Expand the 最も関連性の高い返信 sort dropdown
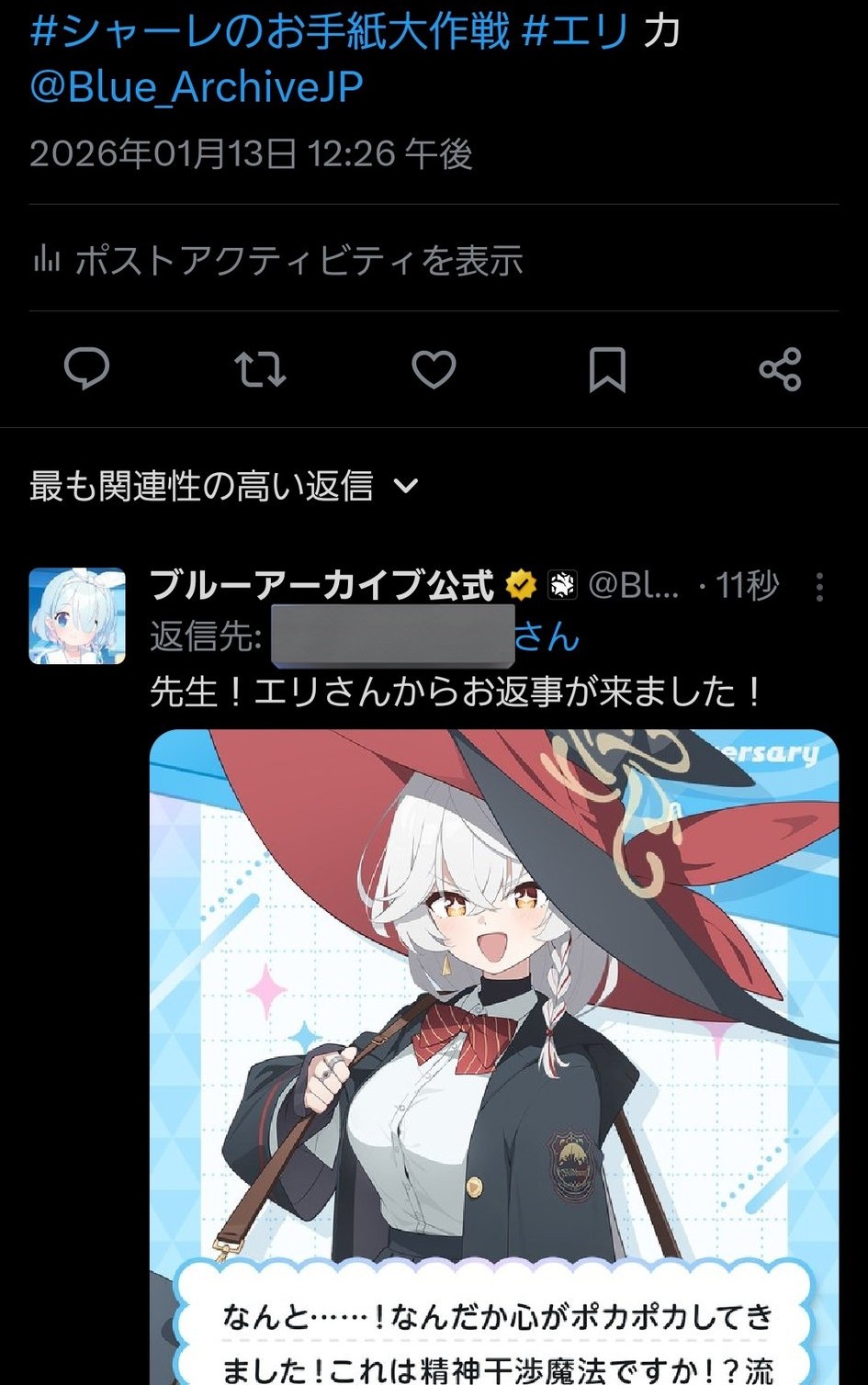This screenshot has width=868, height=1385. coord(224,485)
